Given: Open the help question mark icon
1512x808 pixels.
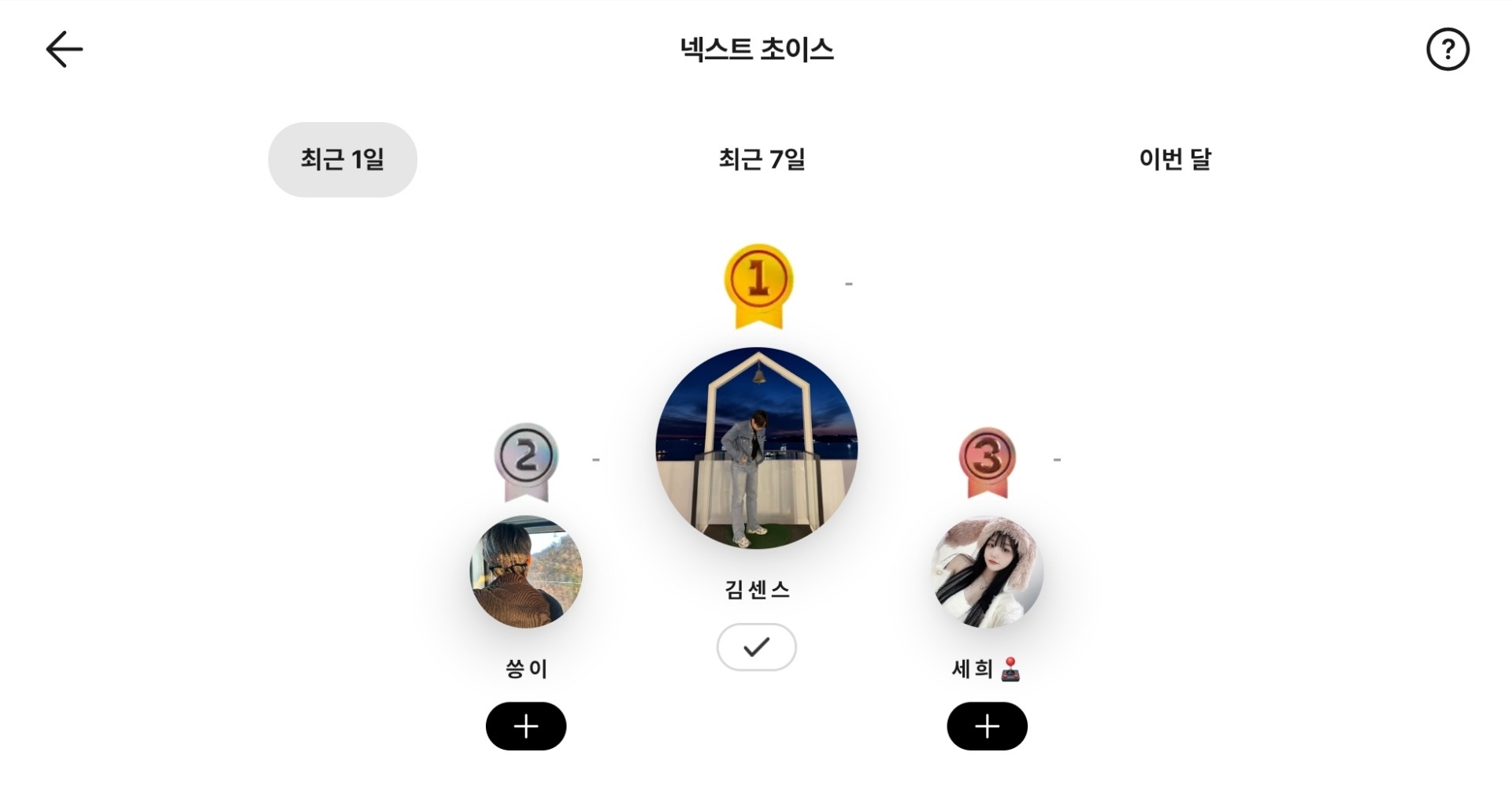Looking at the screenshot, I should [x=1447, y=50].
